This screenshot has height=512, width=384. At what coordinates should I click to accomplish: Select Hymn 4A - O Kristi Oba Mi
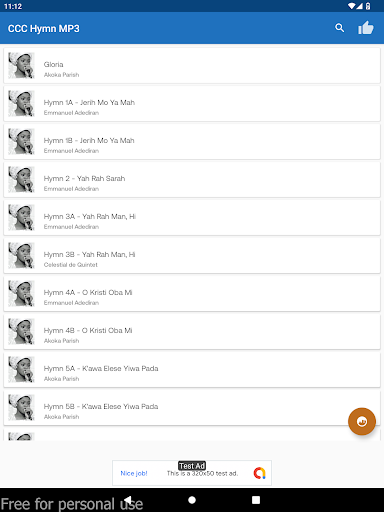[x=192, y=294]
